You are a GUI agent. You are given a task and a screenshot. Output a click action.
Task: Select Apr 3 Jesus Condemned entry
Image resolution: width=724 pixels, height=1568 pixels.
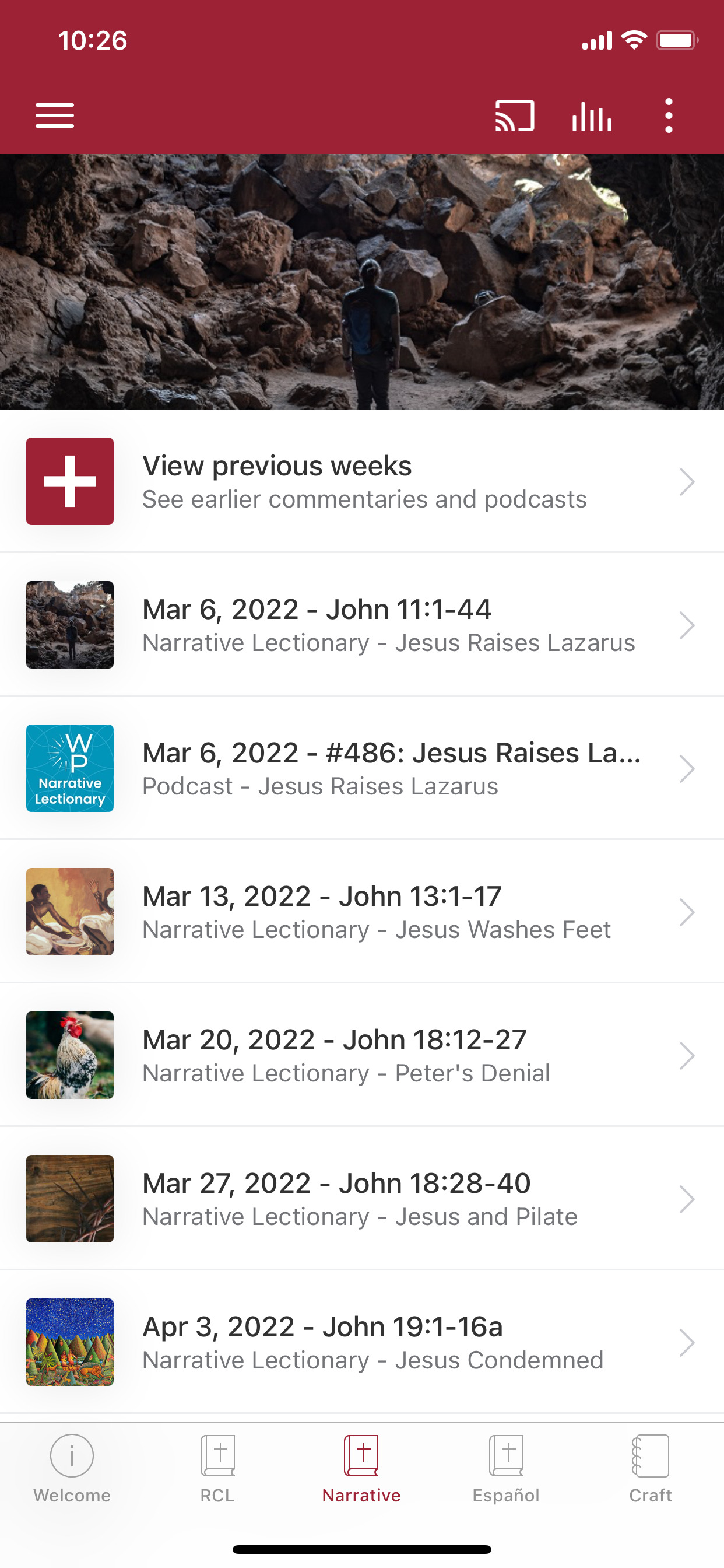362,1342
